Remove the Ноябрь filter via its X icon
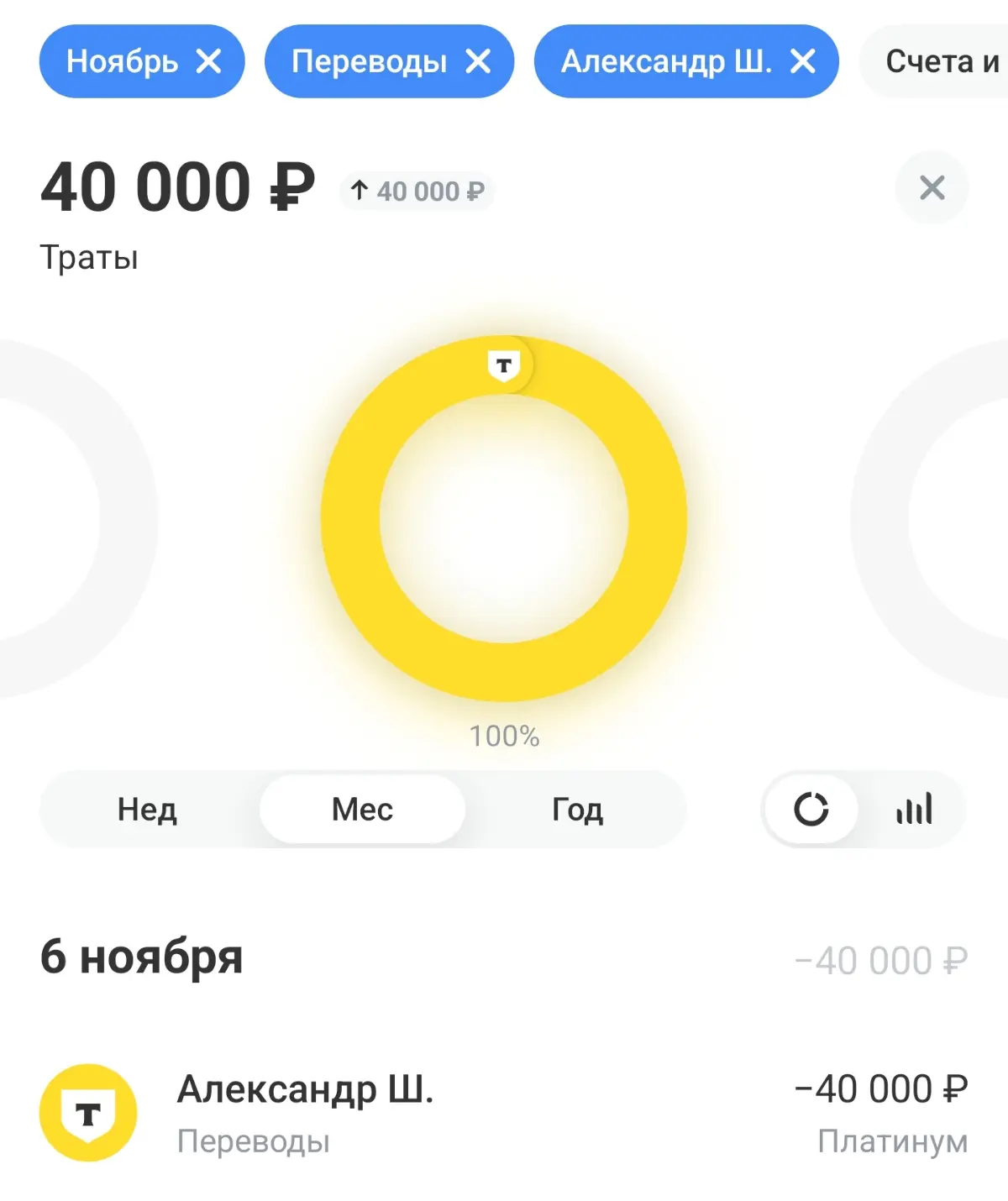1008x1201 pixels. (210, 60)
